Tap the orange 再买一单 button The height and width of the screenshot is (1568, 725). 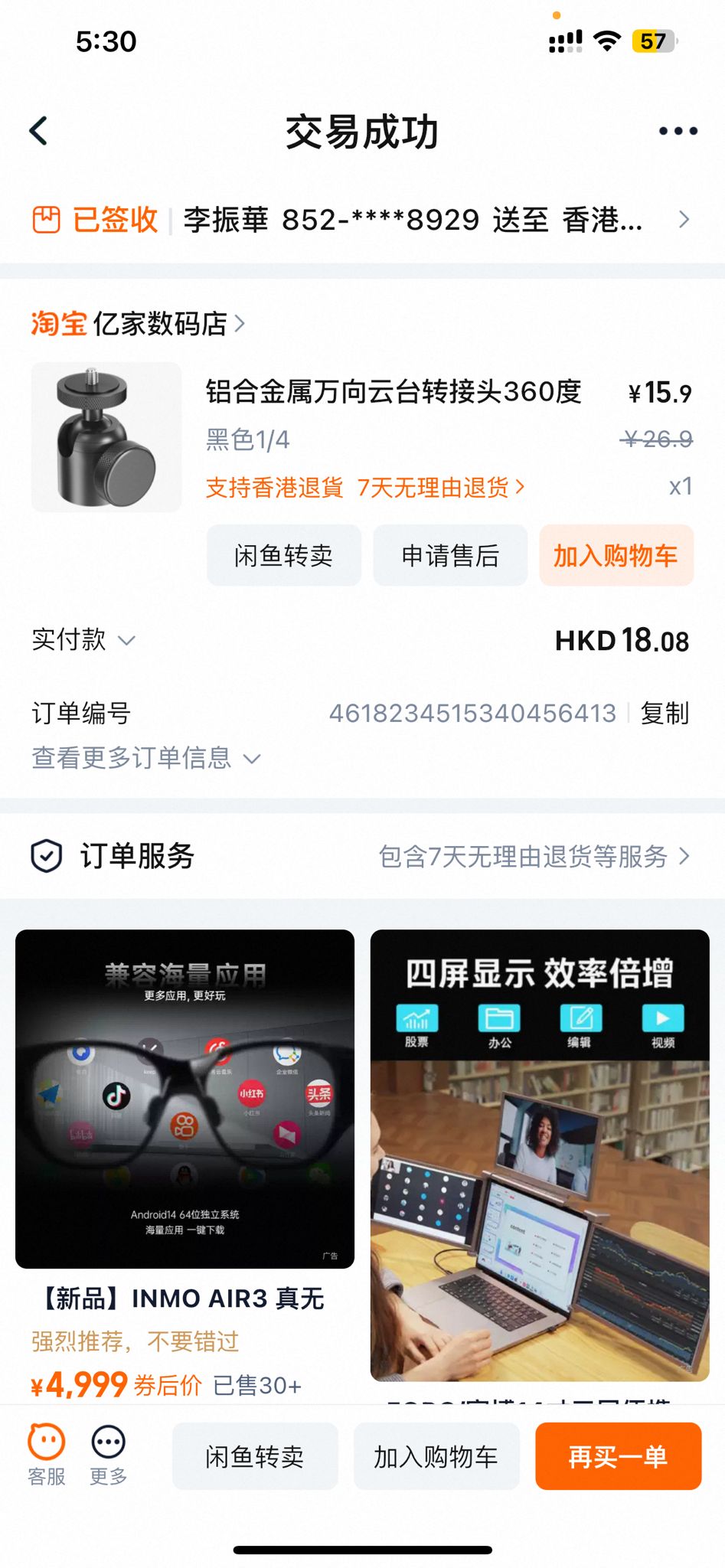619,1456
